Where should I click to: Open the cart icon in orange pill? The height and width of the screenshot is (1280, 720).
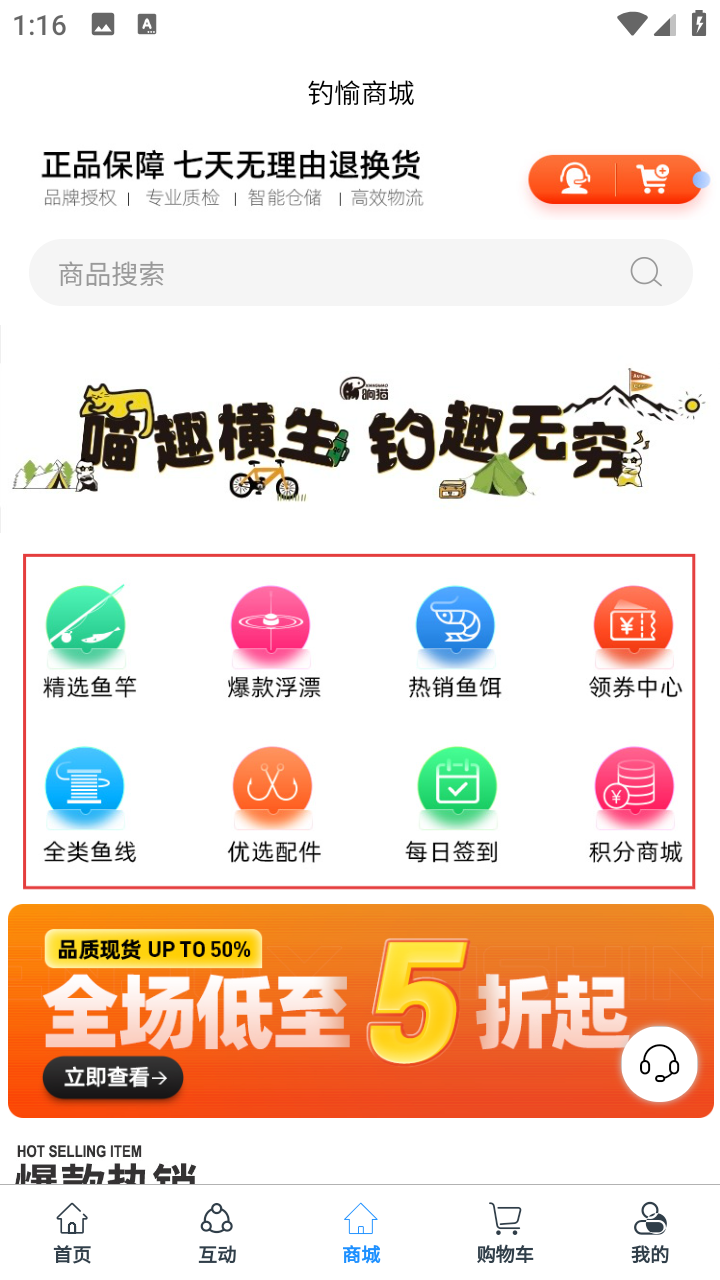(655, 180)
